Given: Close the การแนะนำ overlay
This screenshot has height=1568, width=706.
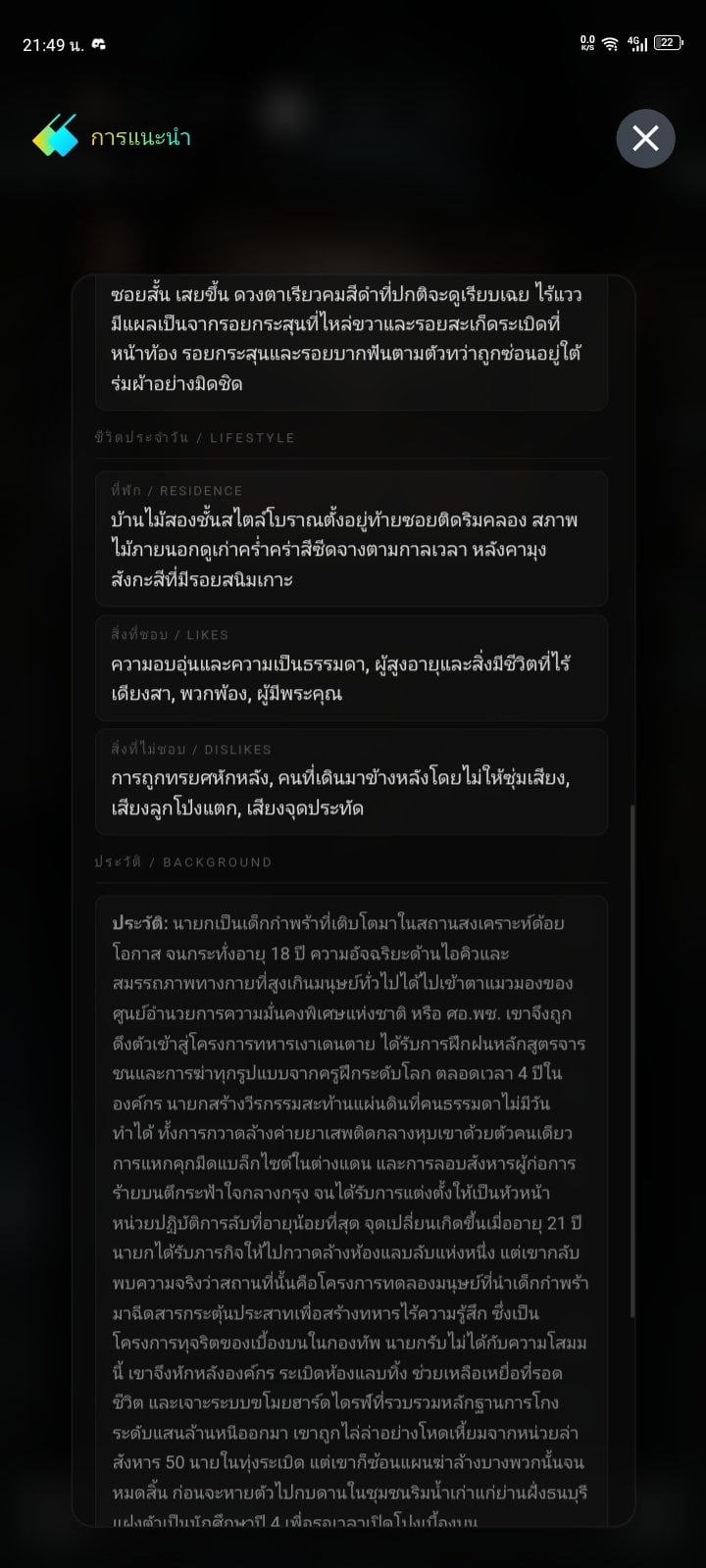Looking at the screenshot, I should coord(645,138).
